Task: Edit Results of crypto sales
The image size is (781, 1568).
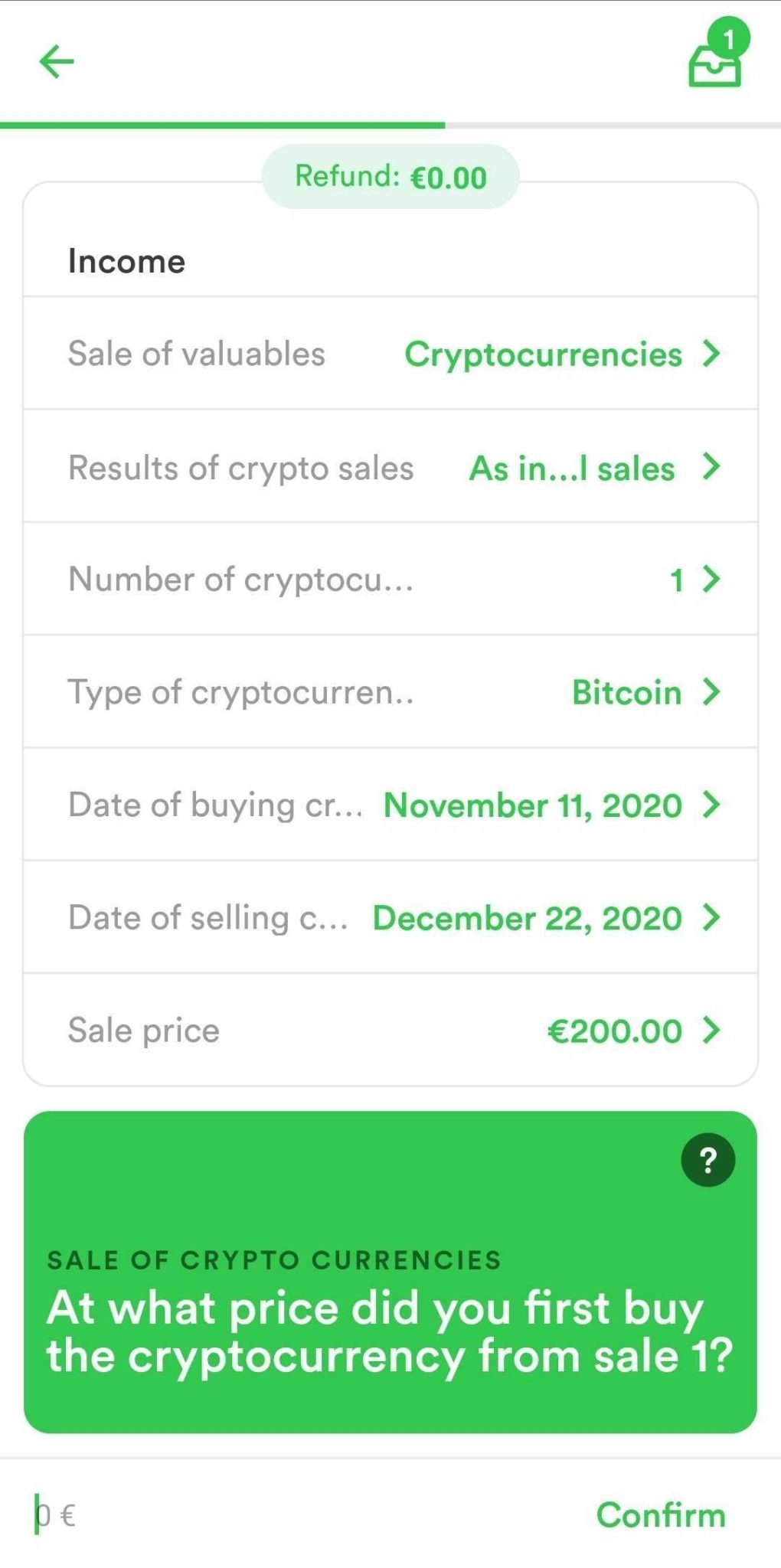Action: click(x=390, y=467)
